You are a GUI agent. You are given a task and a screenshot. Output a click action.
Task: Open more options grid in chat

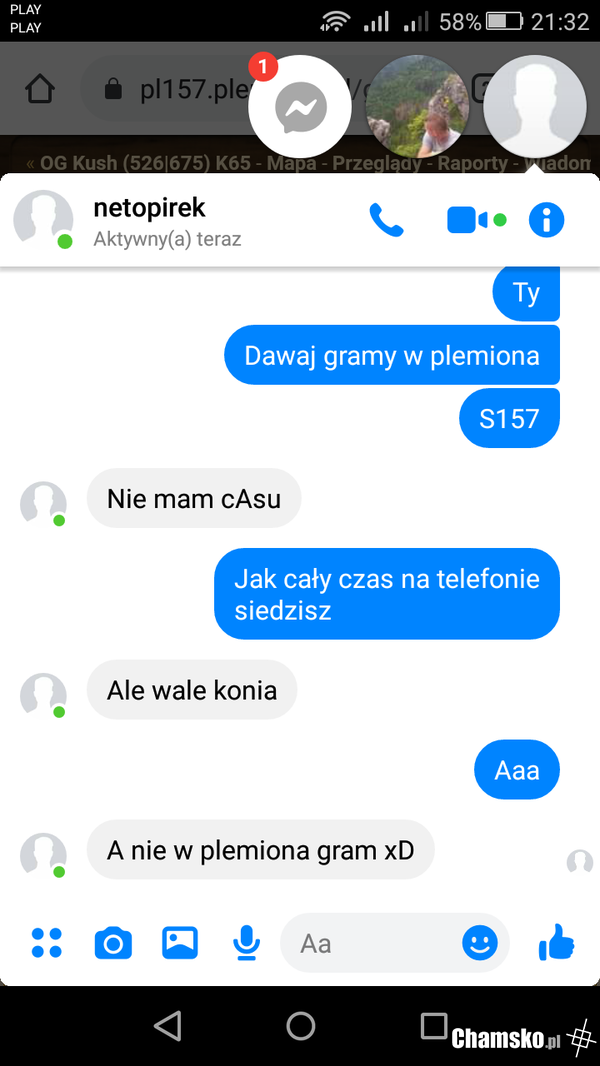click(46, 942)
